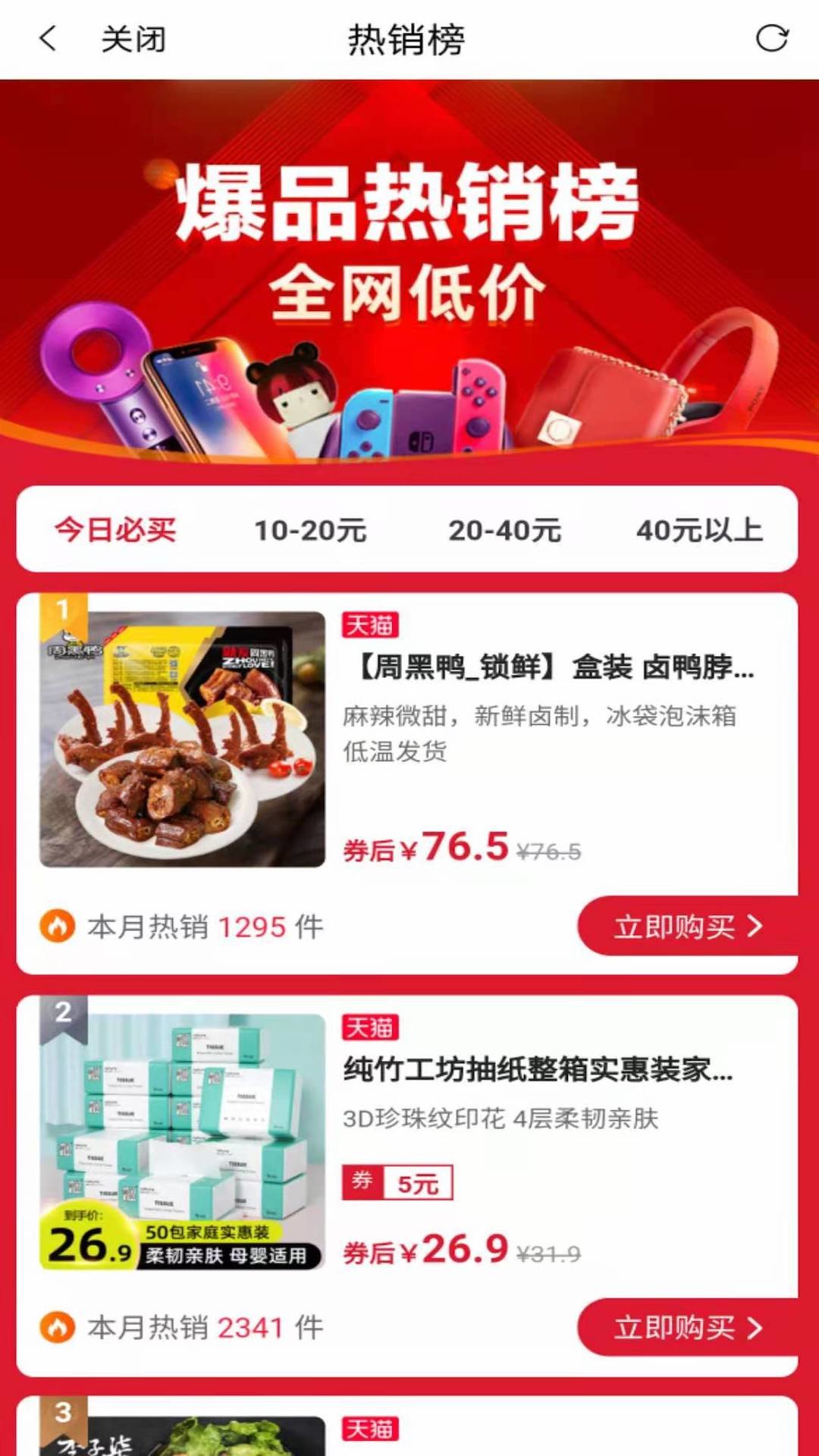The height and width of the screenshot is (1456, 819).
Task: Go back using the top-left arrow
Action: click(x=48, y=39)
